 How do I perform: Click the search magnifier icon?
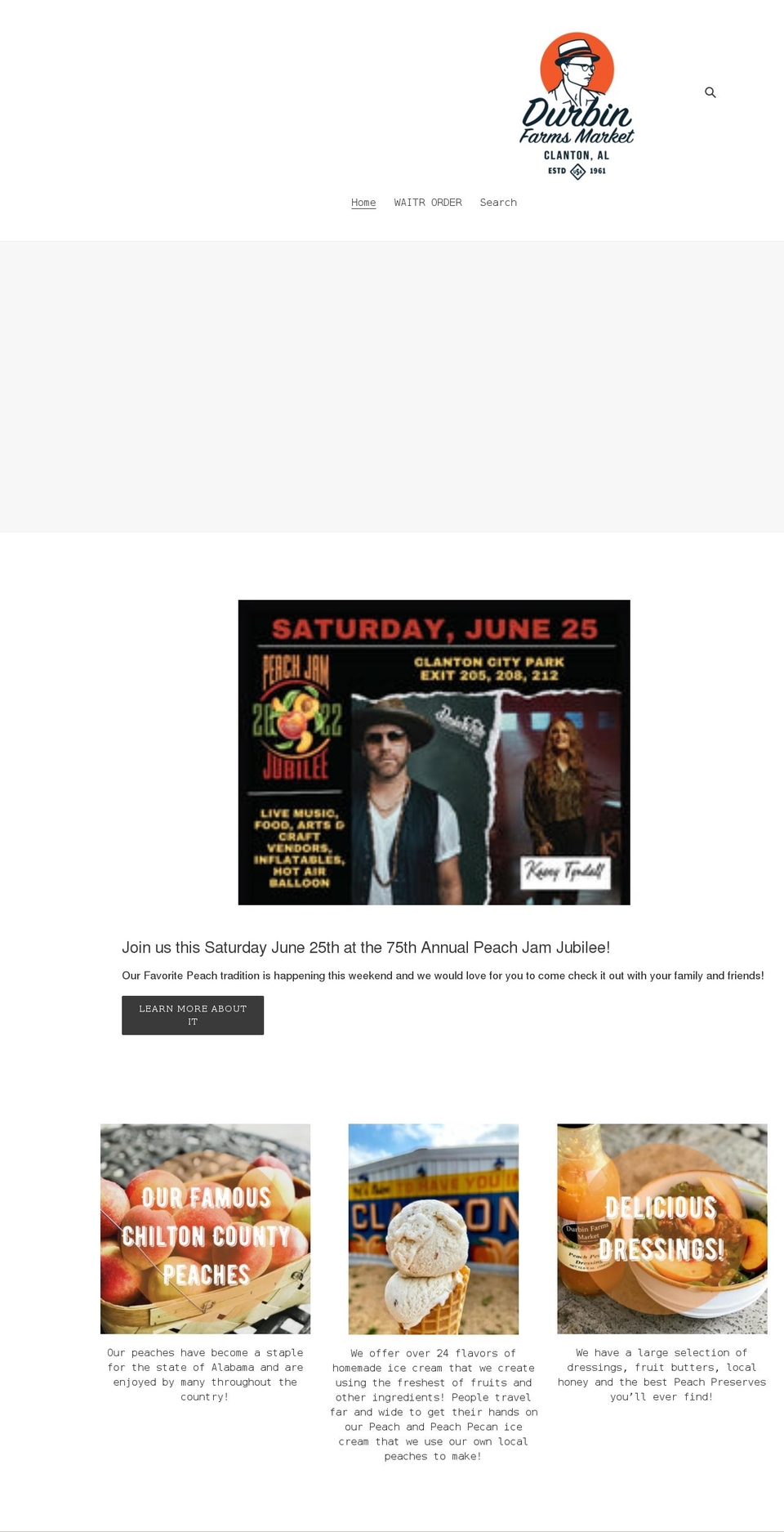[710, 92]
